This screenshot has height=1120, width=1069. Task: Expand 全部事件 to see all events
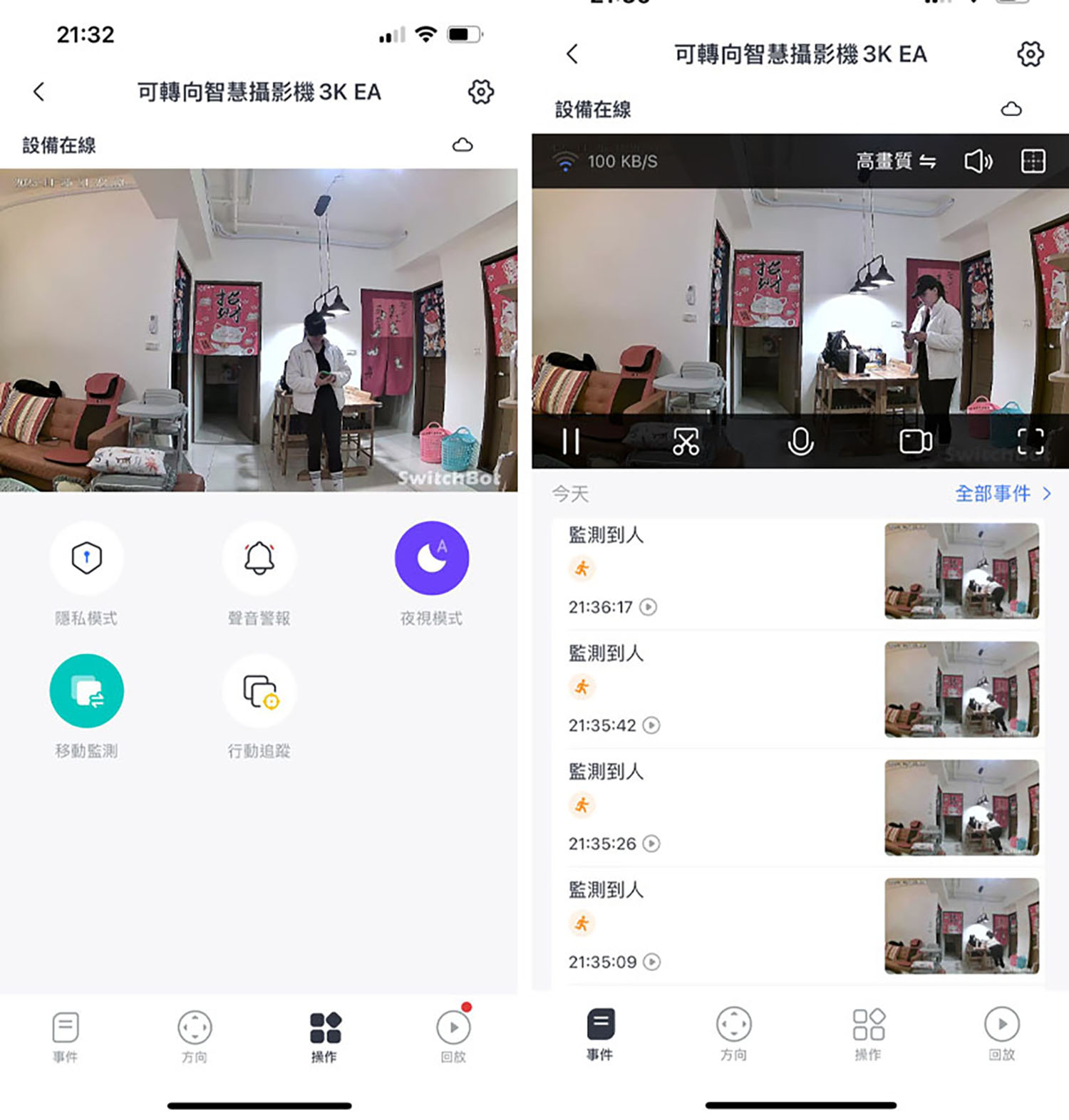pyautogui.click(x=1001, y=493)
